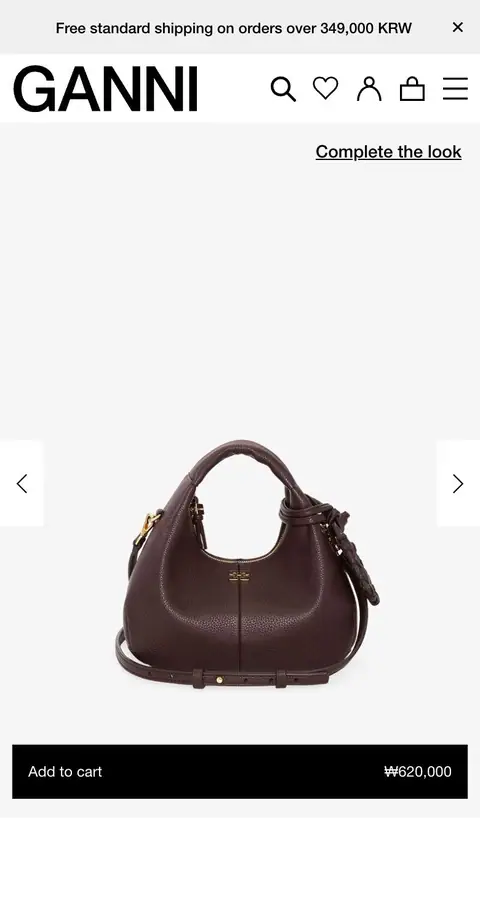Image resolution: width=480 pixels, height=900 pixels.
Task: Tap the Complete the look link
Action: (389, 152)
